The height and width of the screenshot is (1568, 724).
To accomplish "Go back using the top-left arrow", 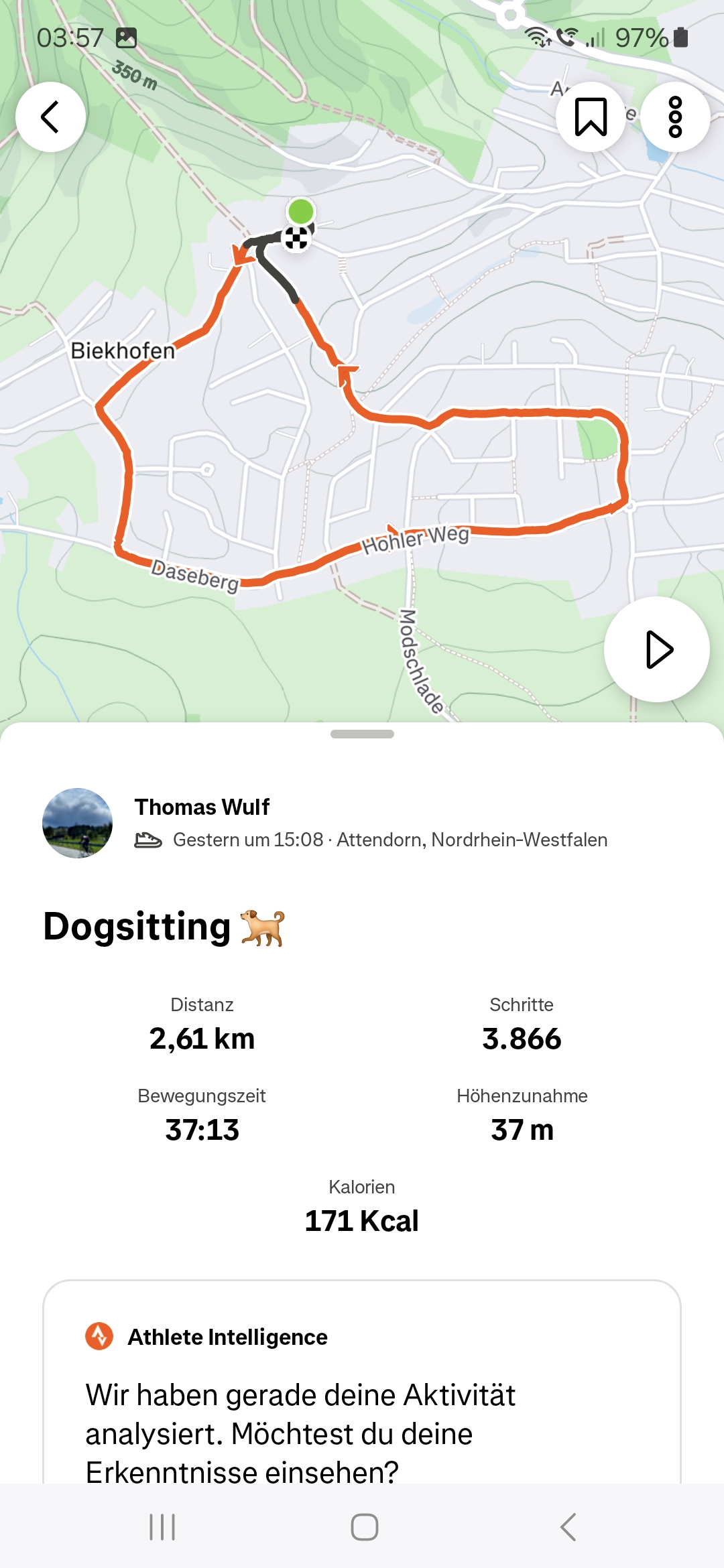I will (x=50, y=117).
